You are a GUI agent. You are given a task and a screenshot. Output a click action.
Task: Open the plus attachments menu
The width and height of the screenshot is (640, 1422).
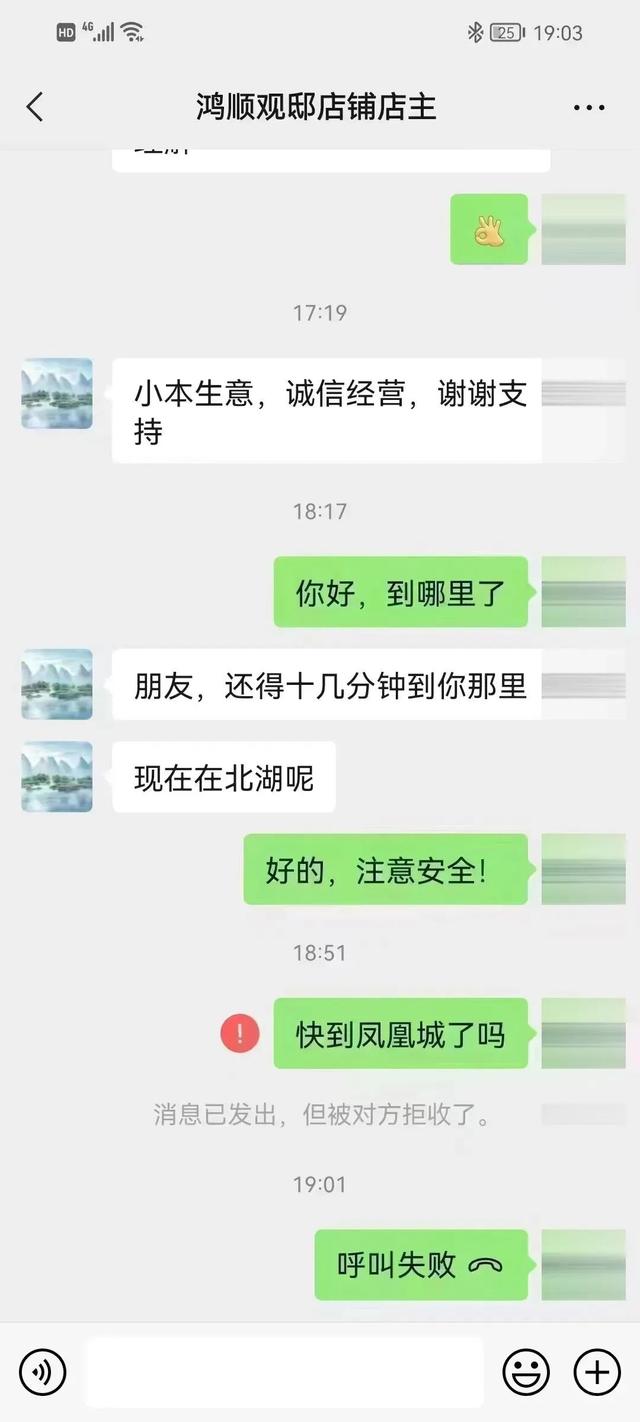pyautogui.click(x=596, y=1371)
